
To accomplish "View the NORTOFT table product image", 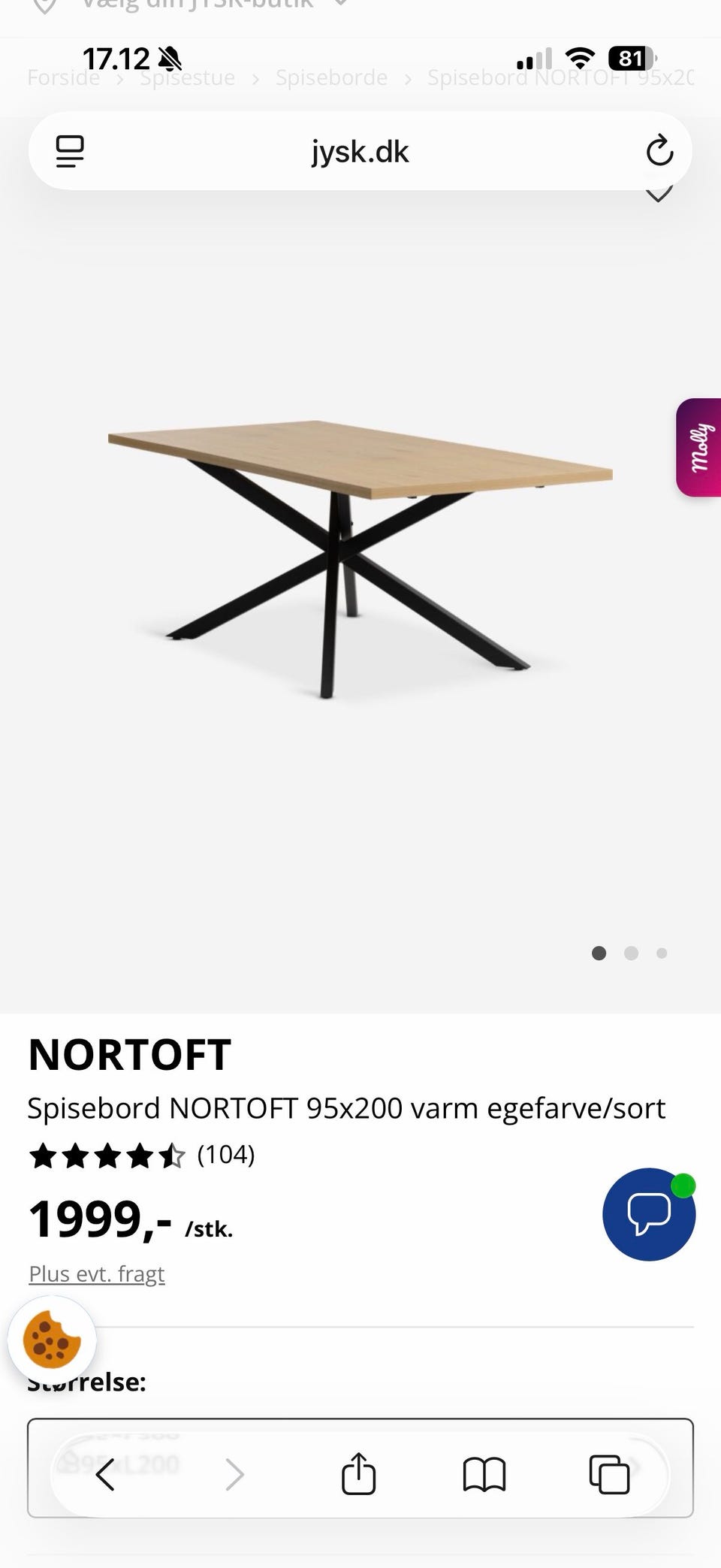I will (360, 560).
